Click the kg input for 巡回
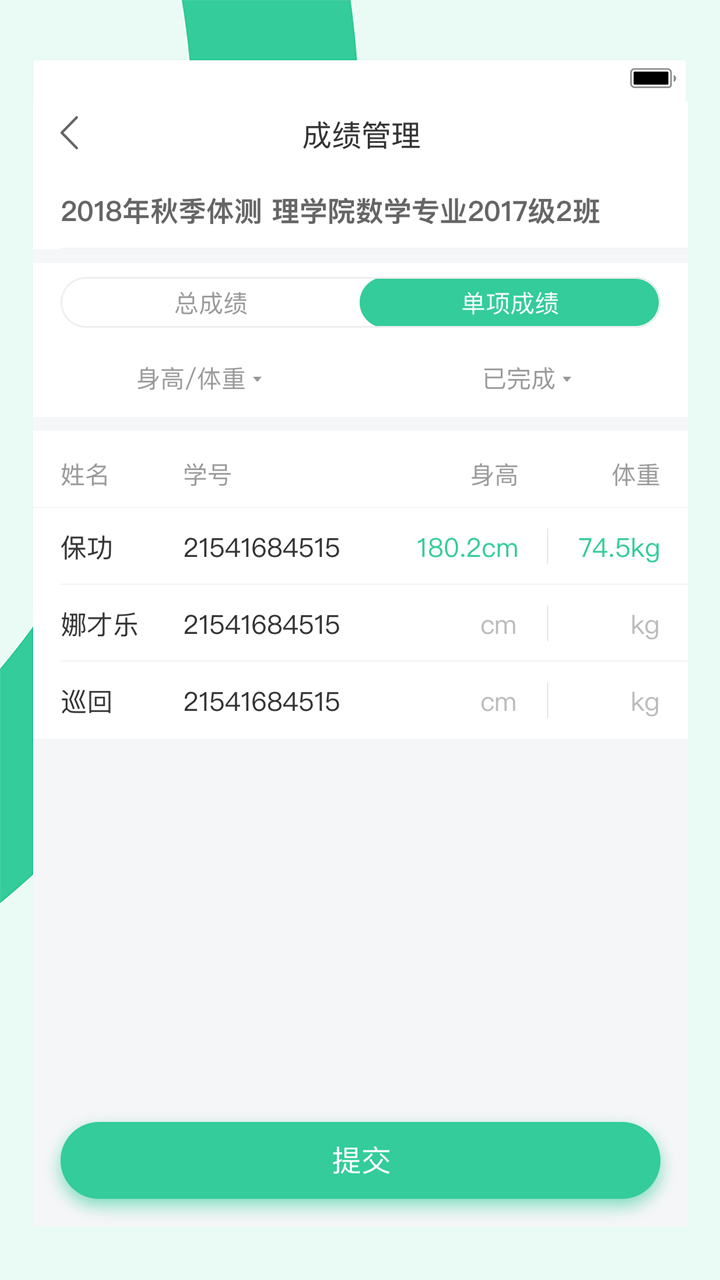The image size is (720, 1280). point(645,701)
